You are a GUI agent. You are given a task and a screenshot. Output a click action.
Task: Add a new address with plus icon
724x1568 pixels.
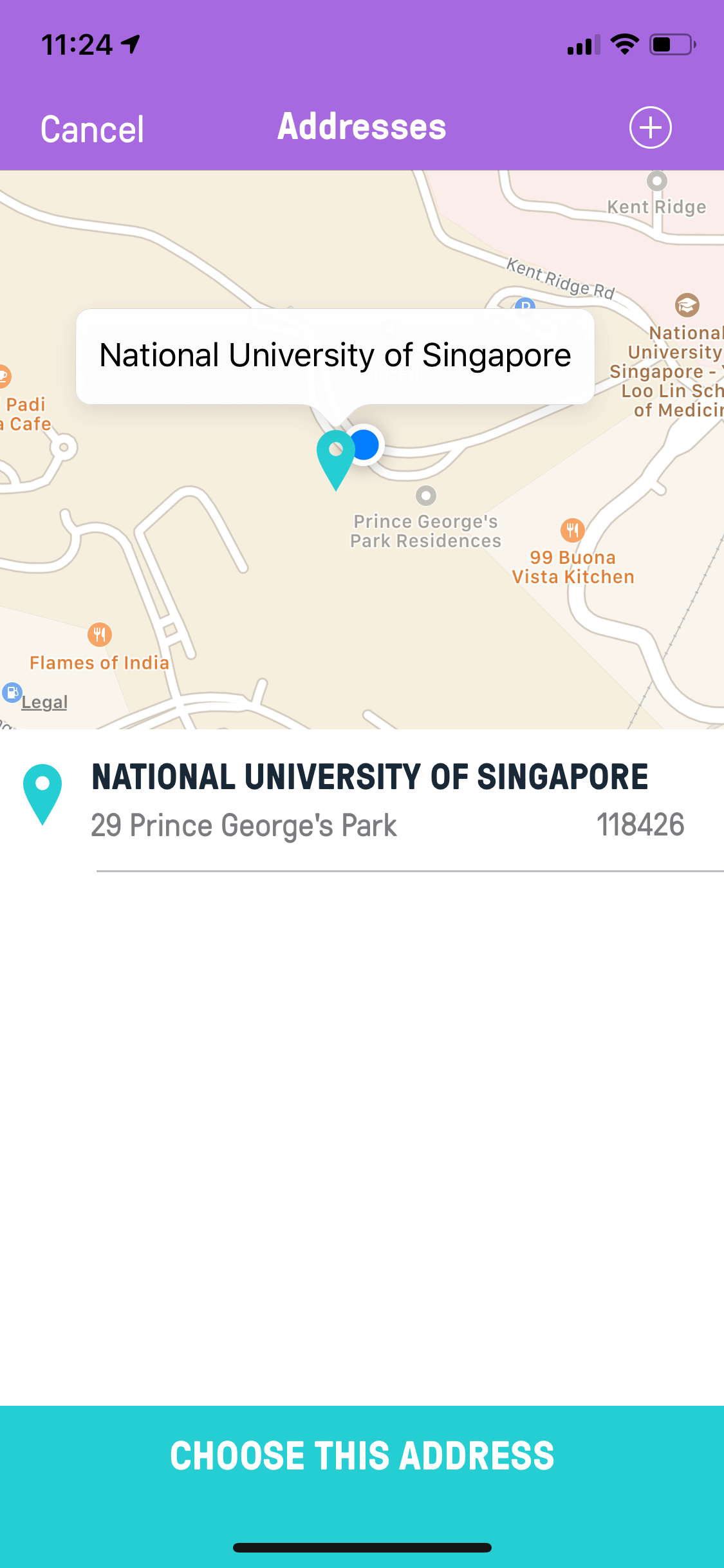(x=650, y=127)
